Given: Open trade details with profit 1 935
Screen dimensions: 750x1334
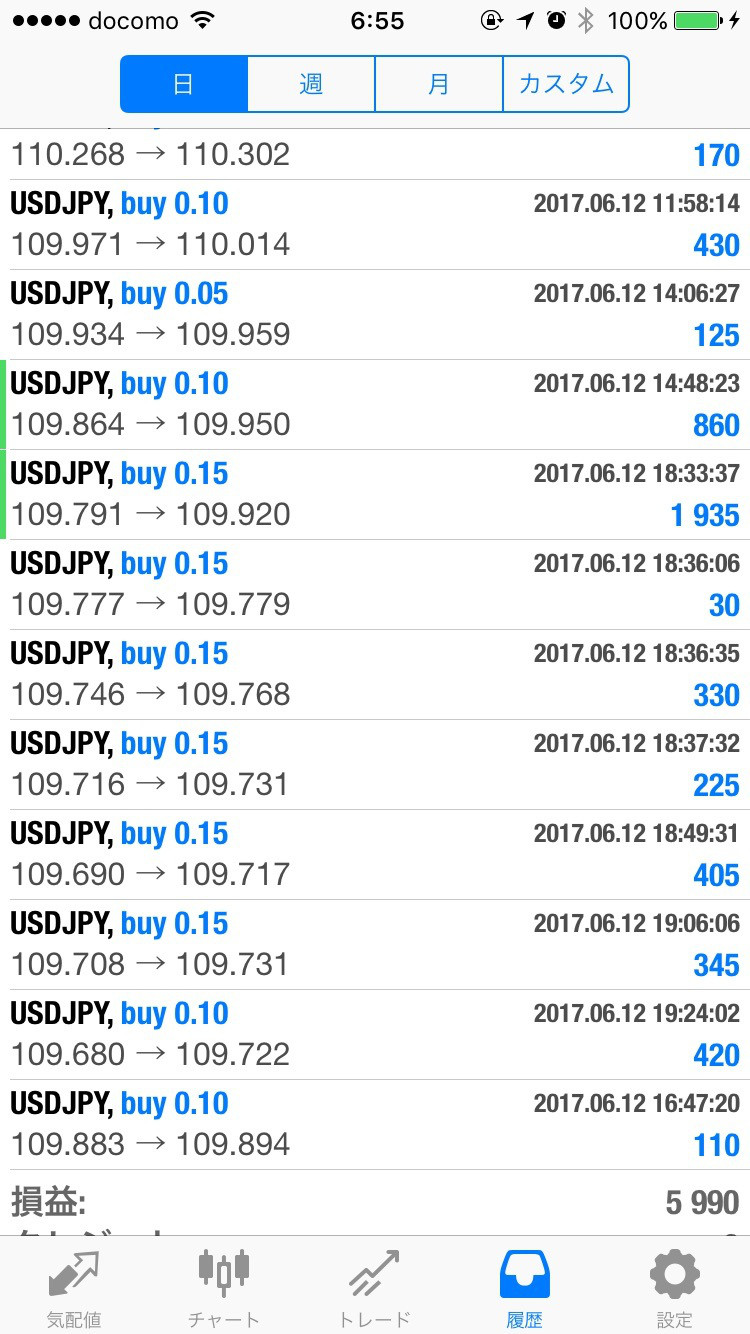Looking at the screenshot, I should click(375, 495).
